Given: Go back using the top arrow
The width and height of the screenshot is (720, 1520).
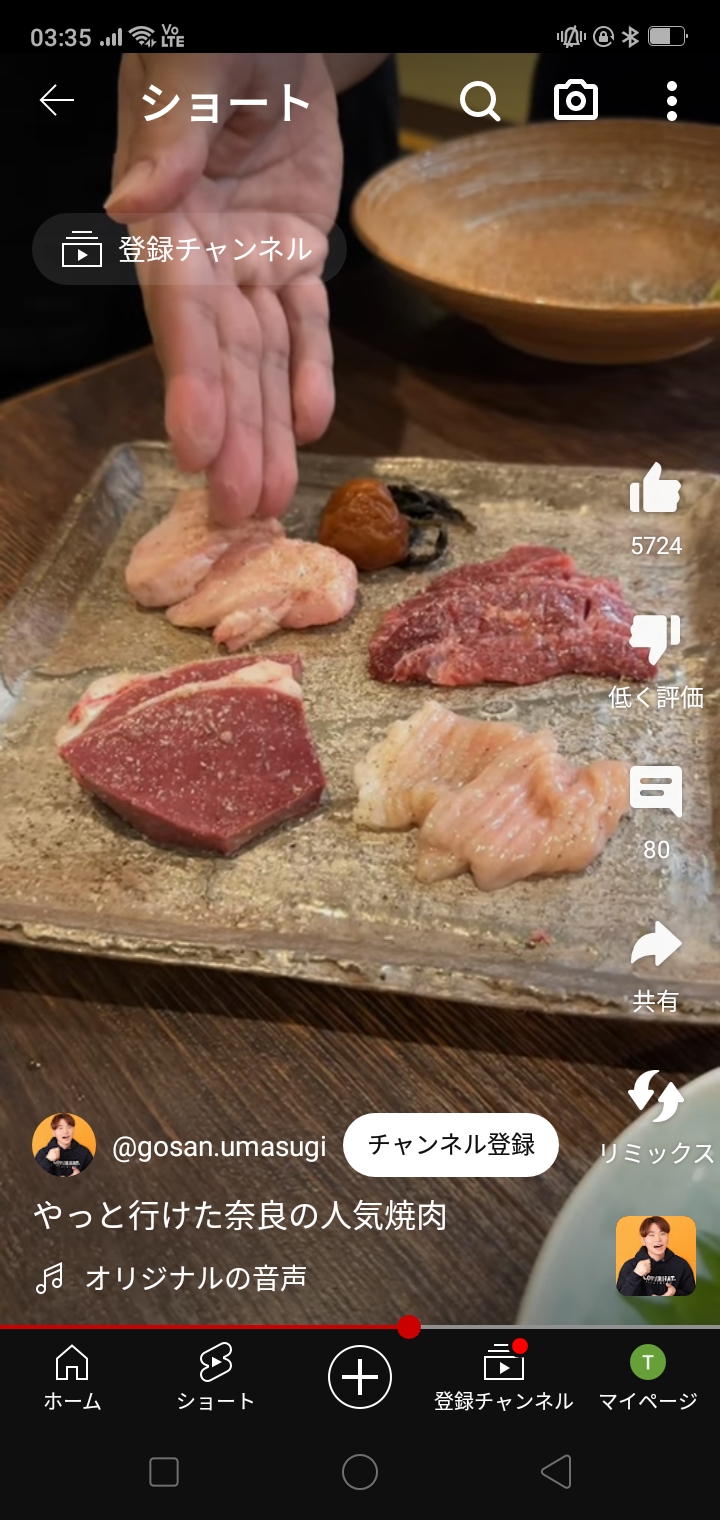Looking at the screenshot, I should click(57, 100).
